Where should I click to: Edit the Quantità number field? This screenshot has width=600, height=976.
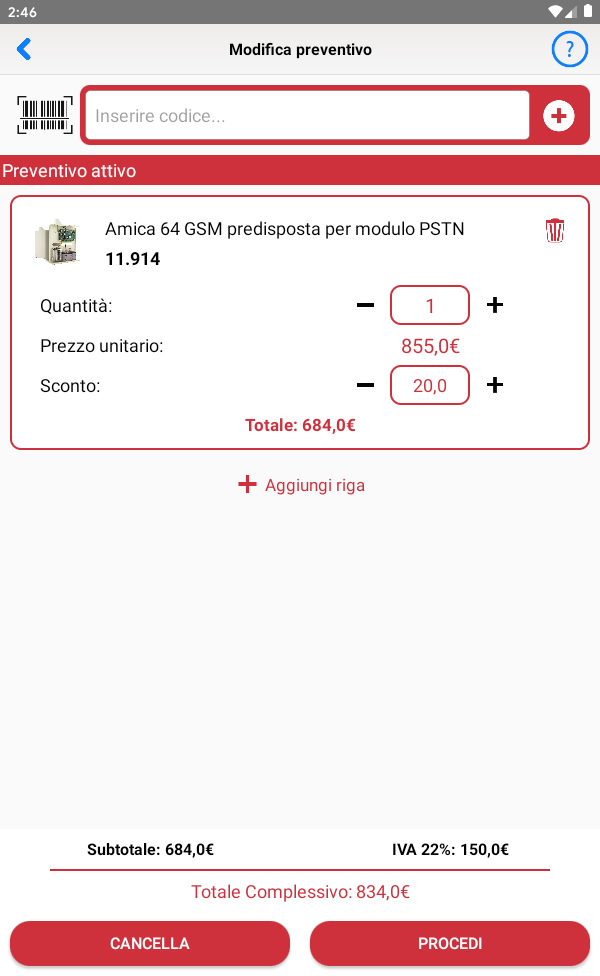pyautogui.click(x=429, y=305)
